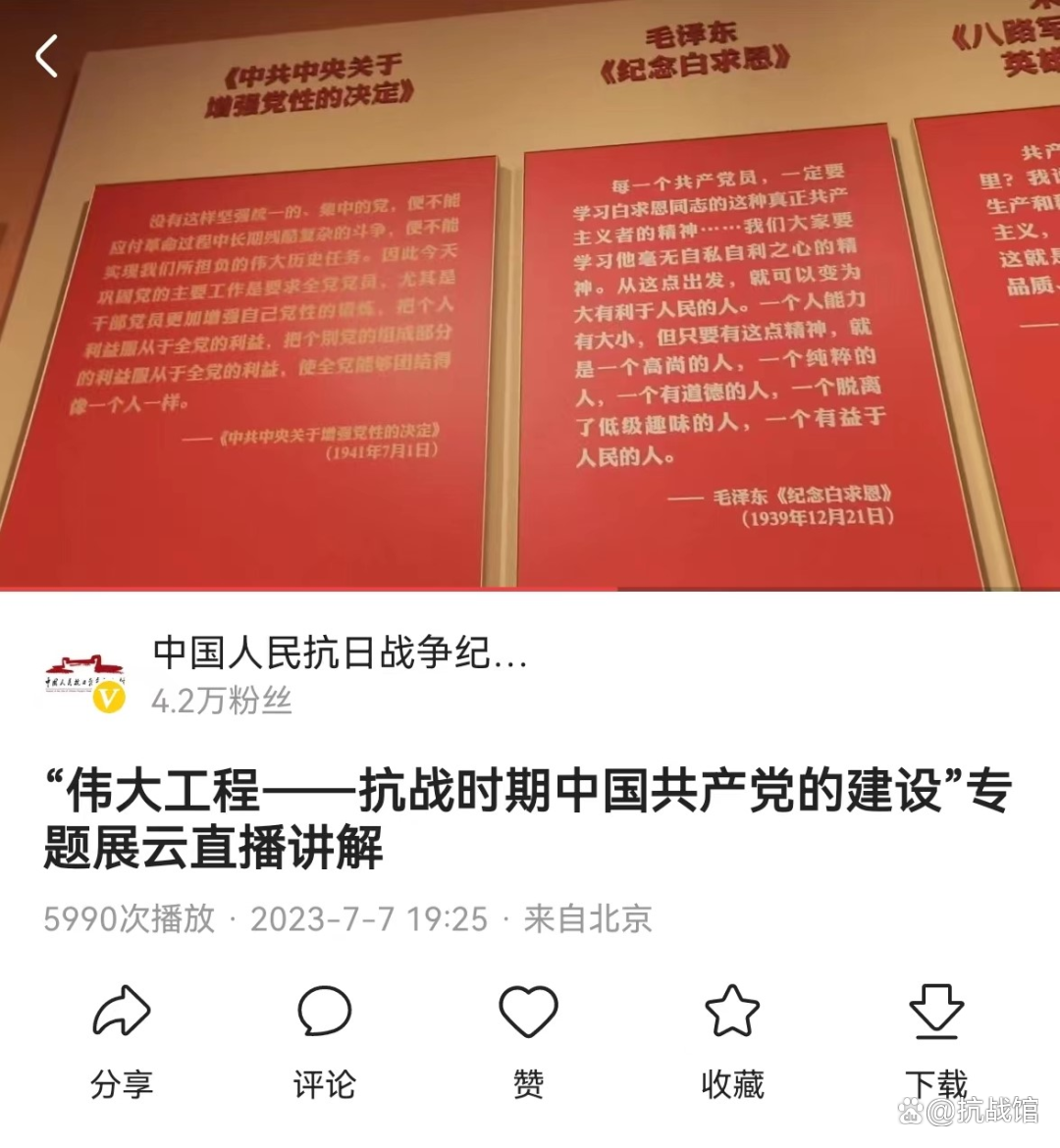The width and height of the screenshot is (1060, 1148).
Task: Like the video with 赞
Action: (x=528, y=1039)
